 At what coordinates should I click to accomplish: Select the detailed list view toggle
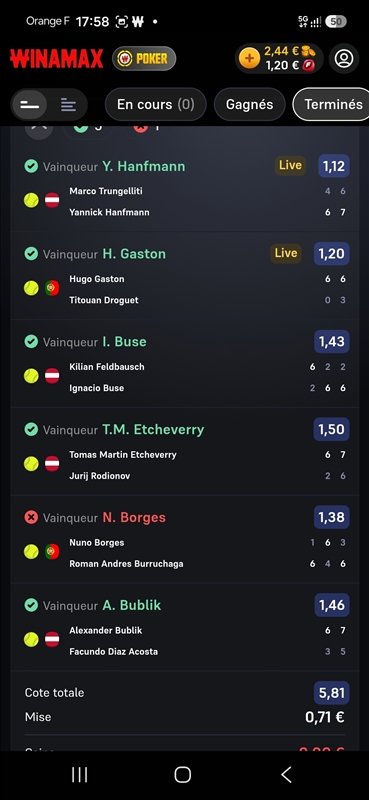tap(68, 105)
